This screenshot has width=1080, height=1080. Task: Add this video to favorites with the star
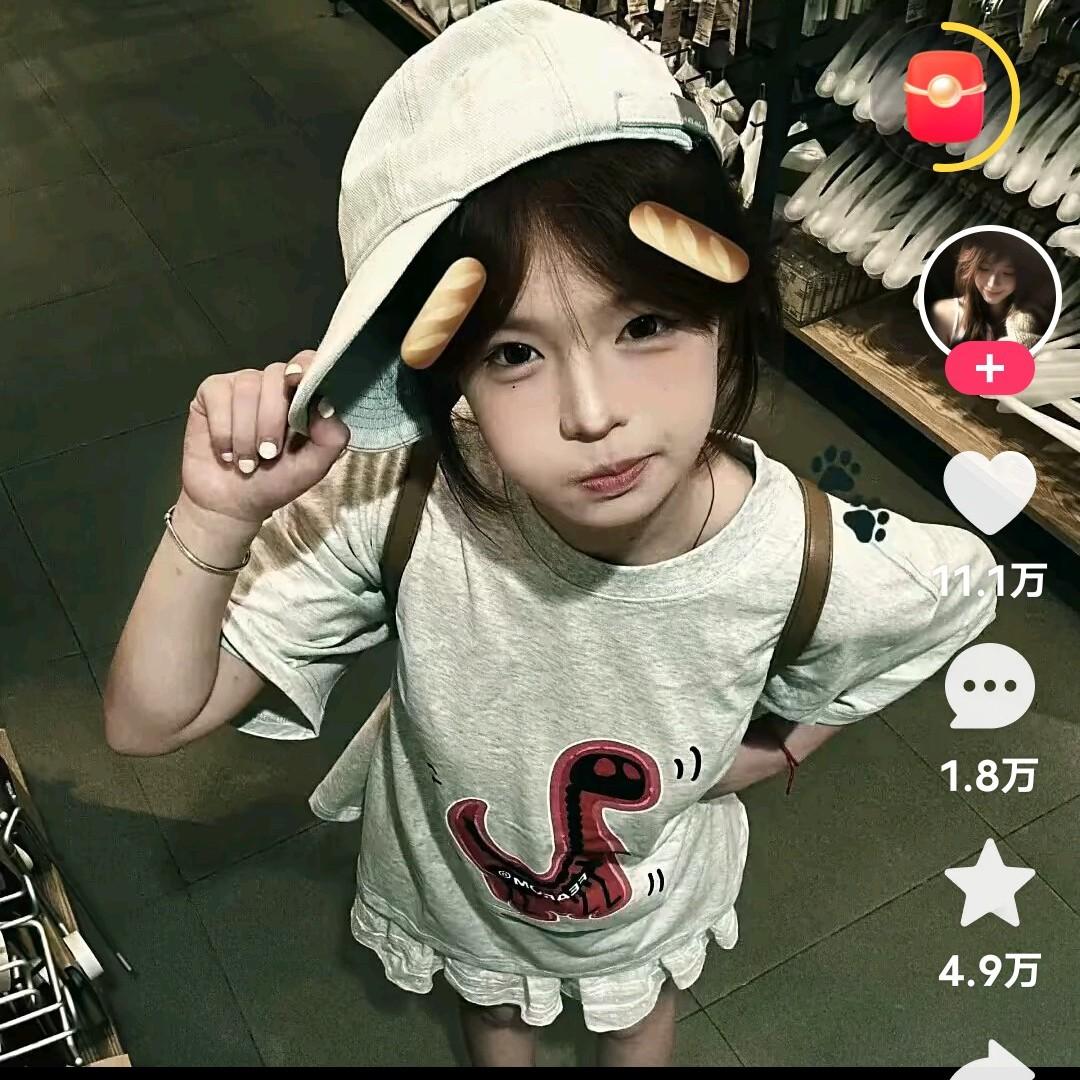click(x=989, y=883)
